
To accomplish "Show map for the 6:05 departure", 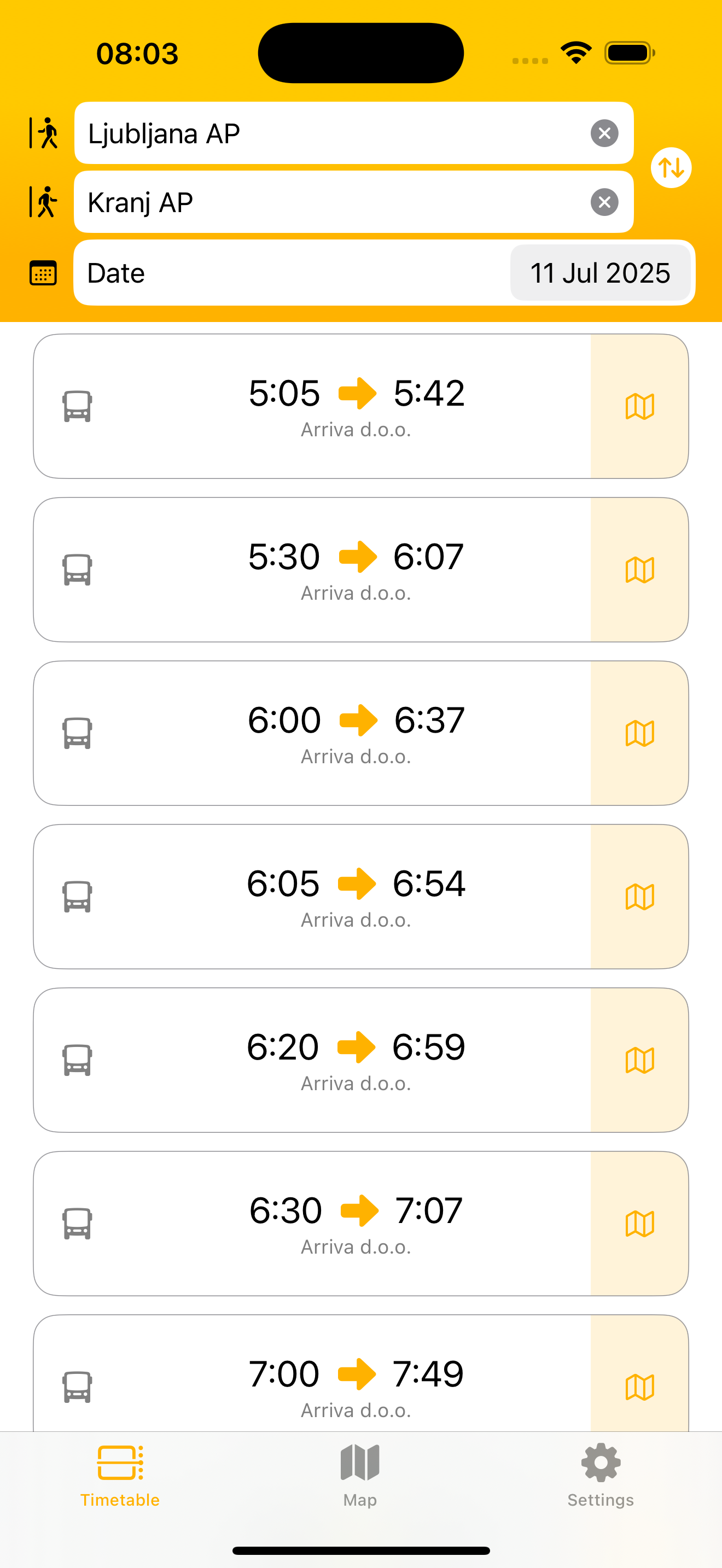I will coord(639,897).
